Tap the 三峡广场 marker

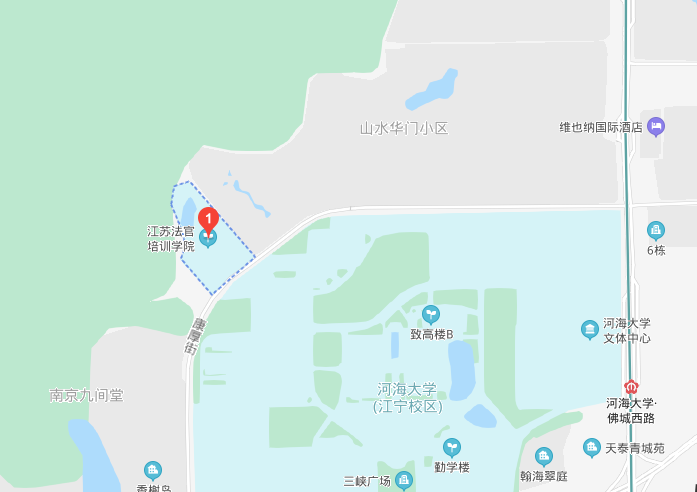coord(403,481)
